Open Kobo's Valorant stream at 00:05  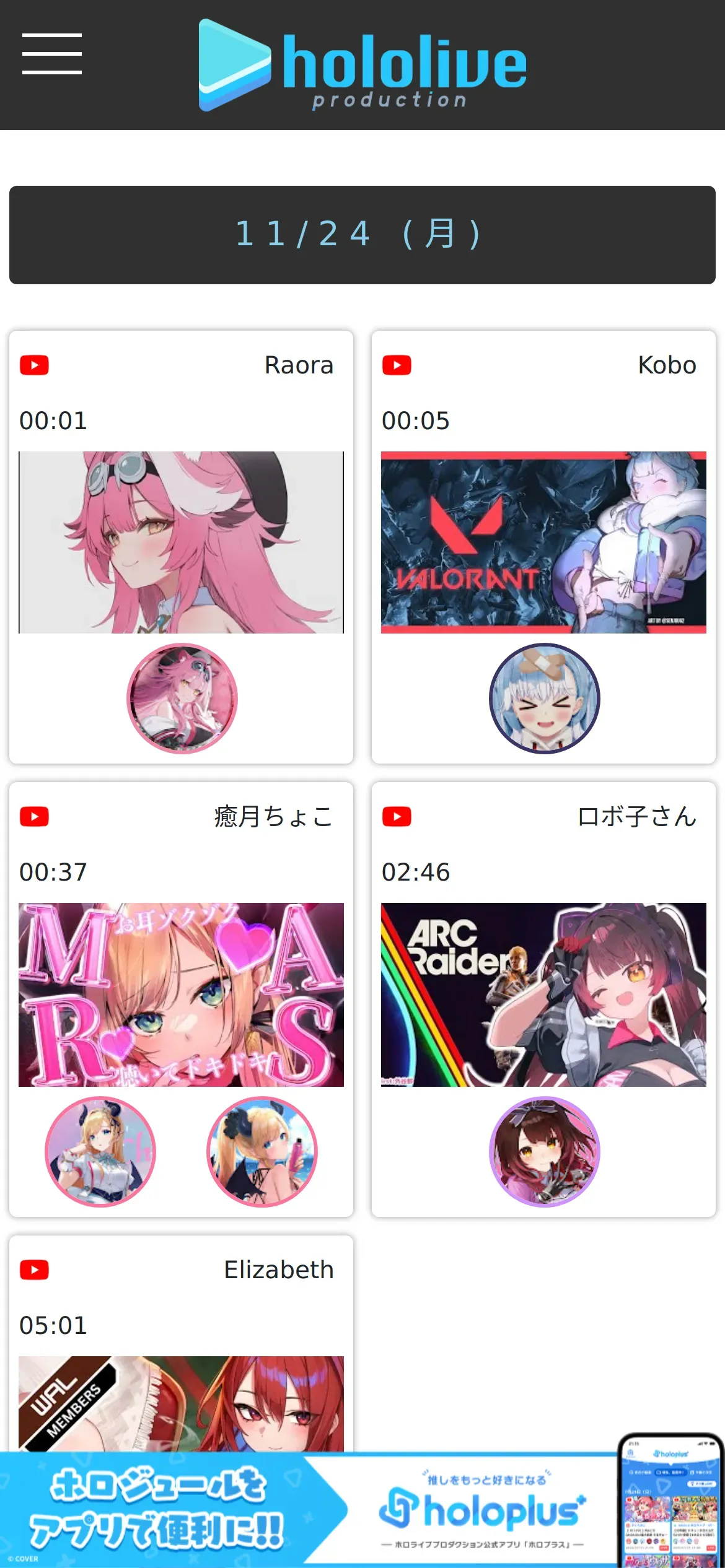[x=543, y=542]
